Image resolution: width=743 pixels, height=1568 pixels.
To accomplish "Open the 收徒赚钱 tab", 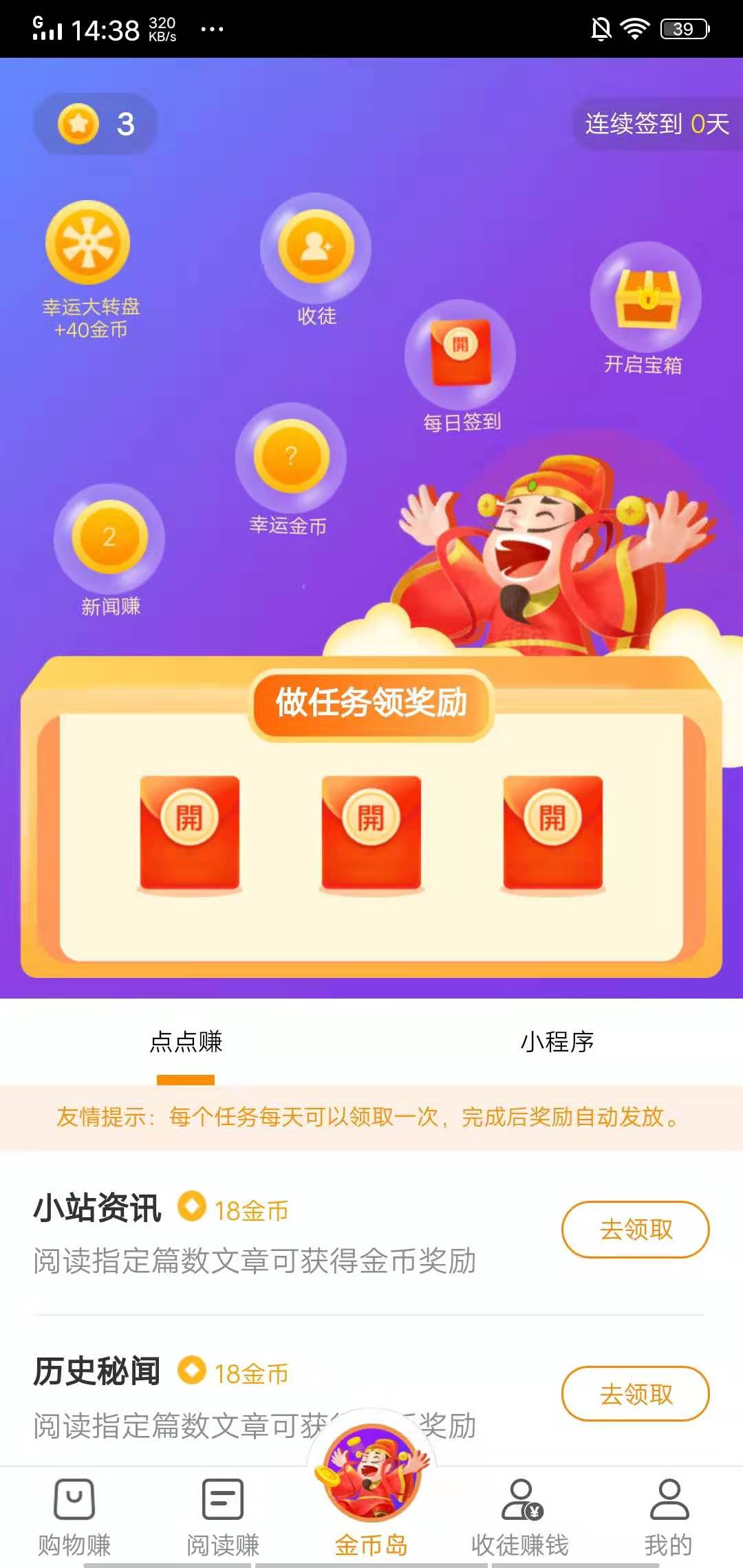I will tap(520, 1516).
